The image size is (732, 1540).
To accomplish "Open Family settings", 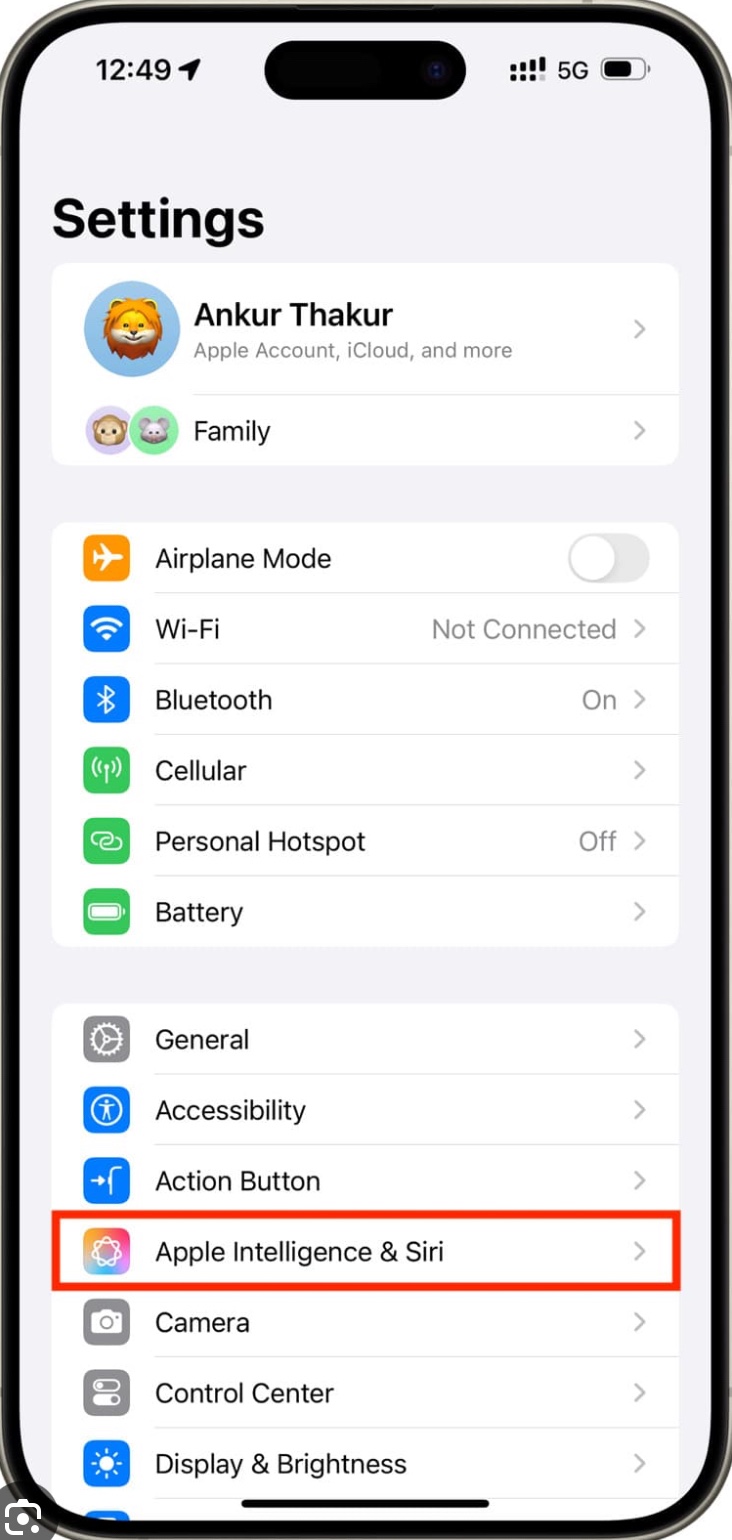I will pos(365,431).
